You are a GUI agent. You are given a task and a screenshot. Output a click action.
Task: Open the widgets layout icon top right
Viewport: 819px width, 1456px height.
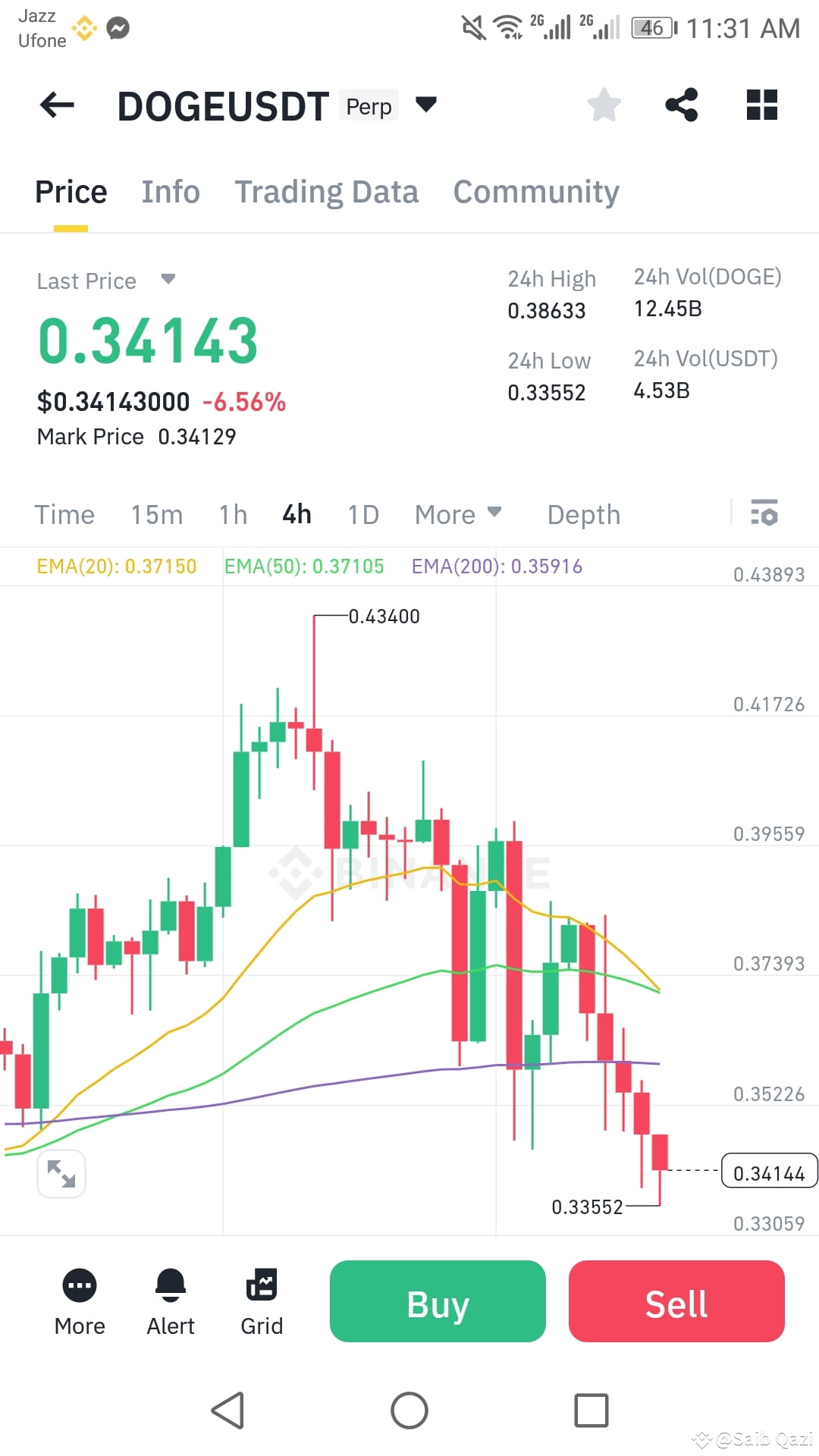point(761,105)
